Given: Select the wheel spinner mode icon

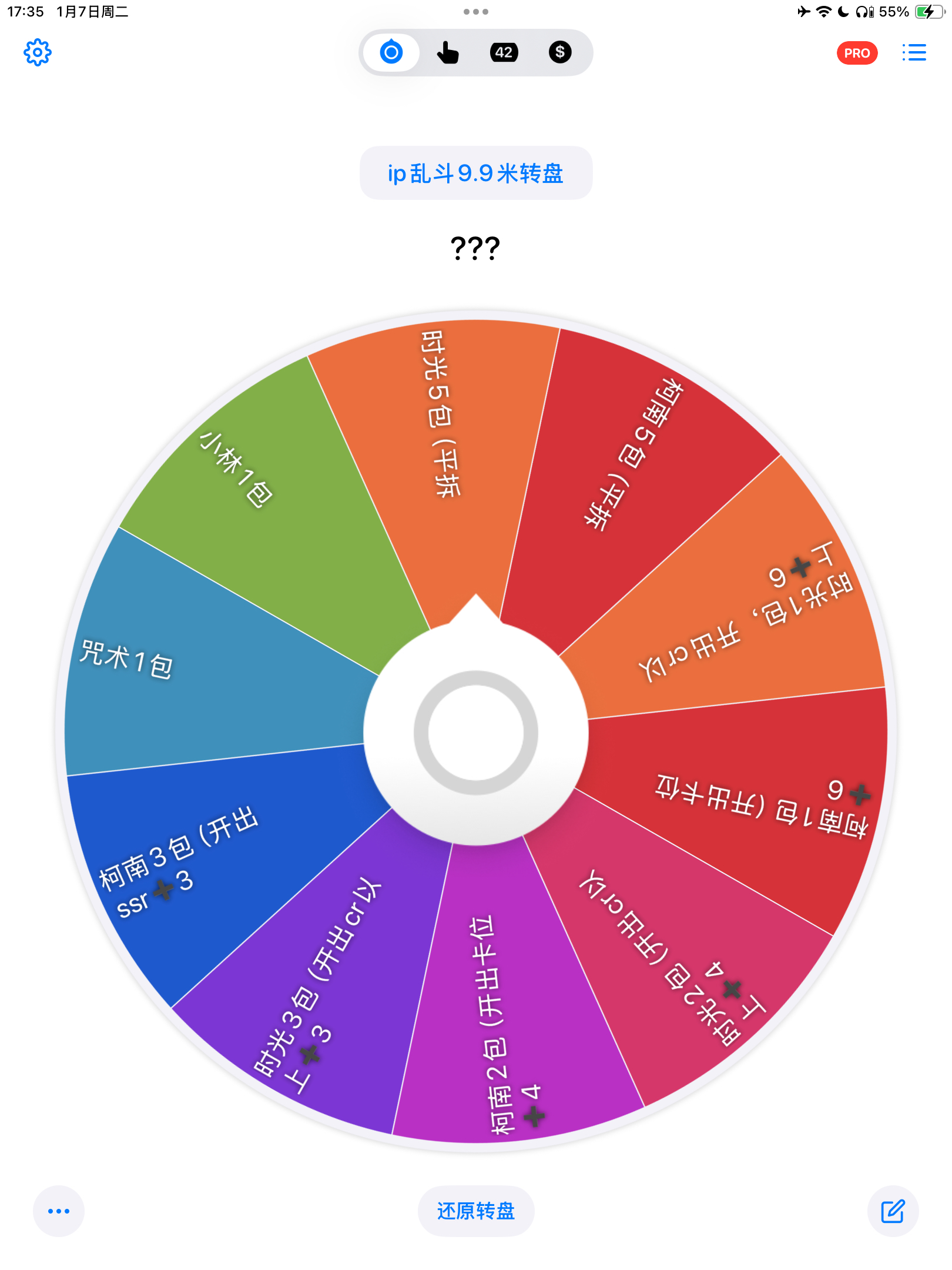Looking at the screenshot, I should (391, 52).
